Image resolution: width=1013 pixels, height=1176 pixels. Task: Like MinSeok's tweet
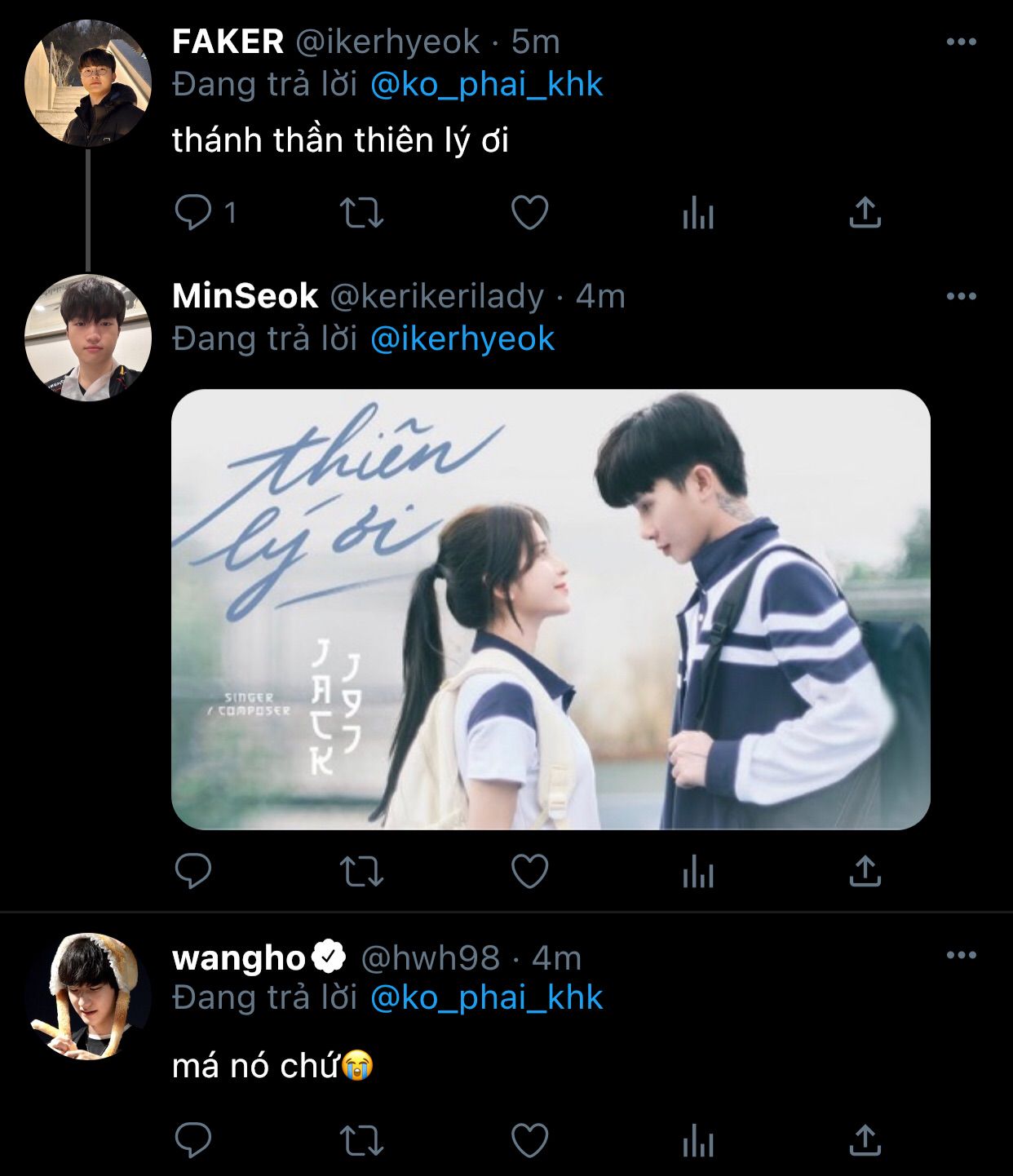[x=529, y=872]
